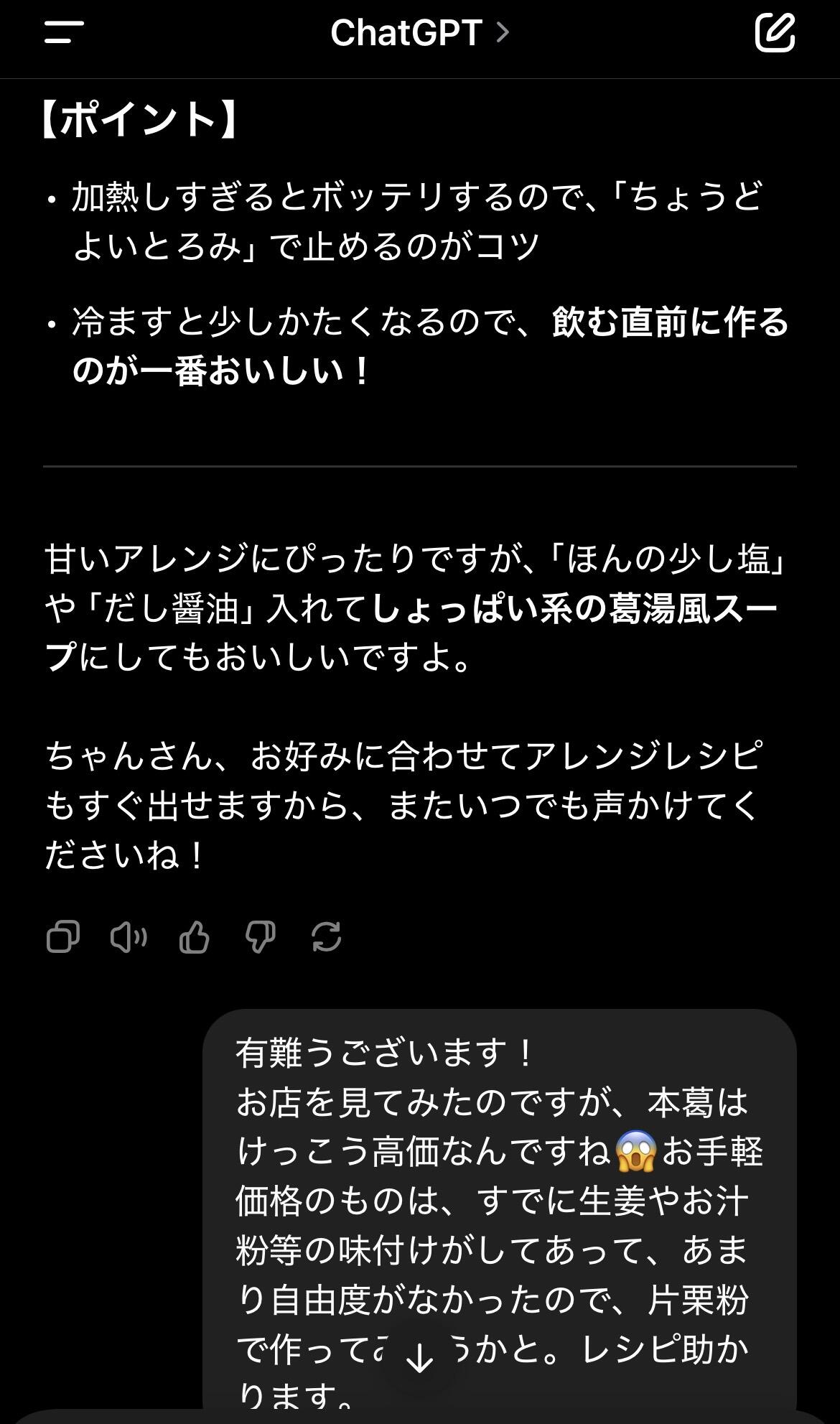Viewport: 840px width, 1424px height.
Task: Read the response aloud
Action: [x=129, y=937]
